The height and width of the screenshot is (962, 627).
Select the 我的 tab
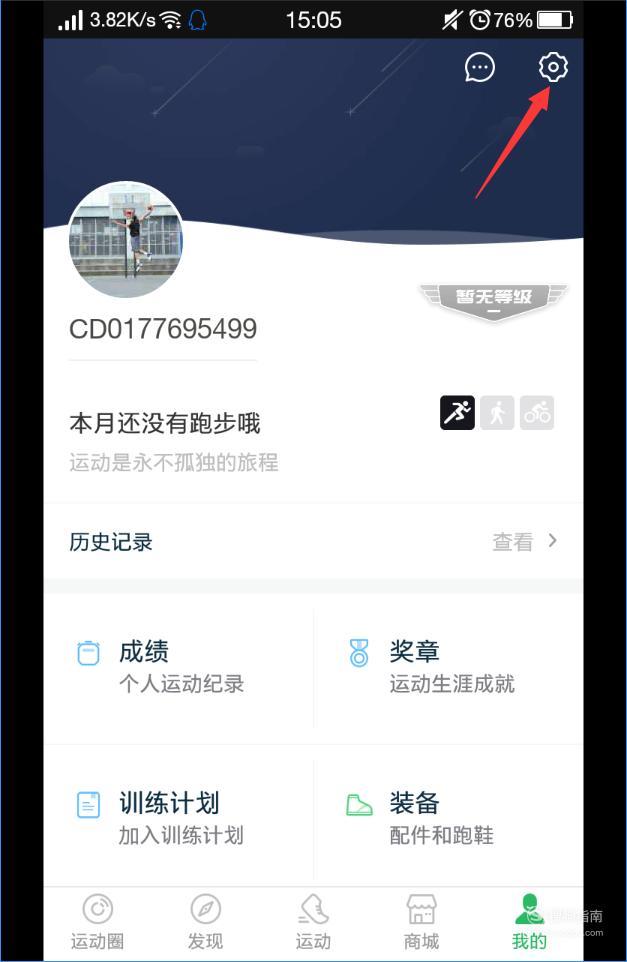[529, 922]
